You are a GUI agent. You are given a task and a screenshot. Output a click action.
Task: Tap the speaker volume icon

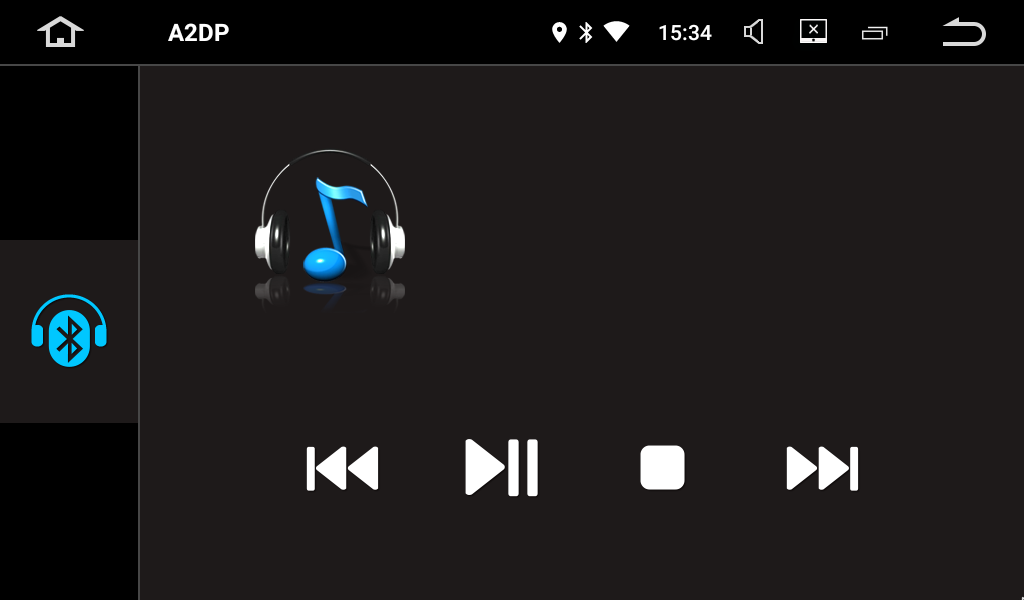(754, 32)
